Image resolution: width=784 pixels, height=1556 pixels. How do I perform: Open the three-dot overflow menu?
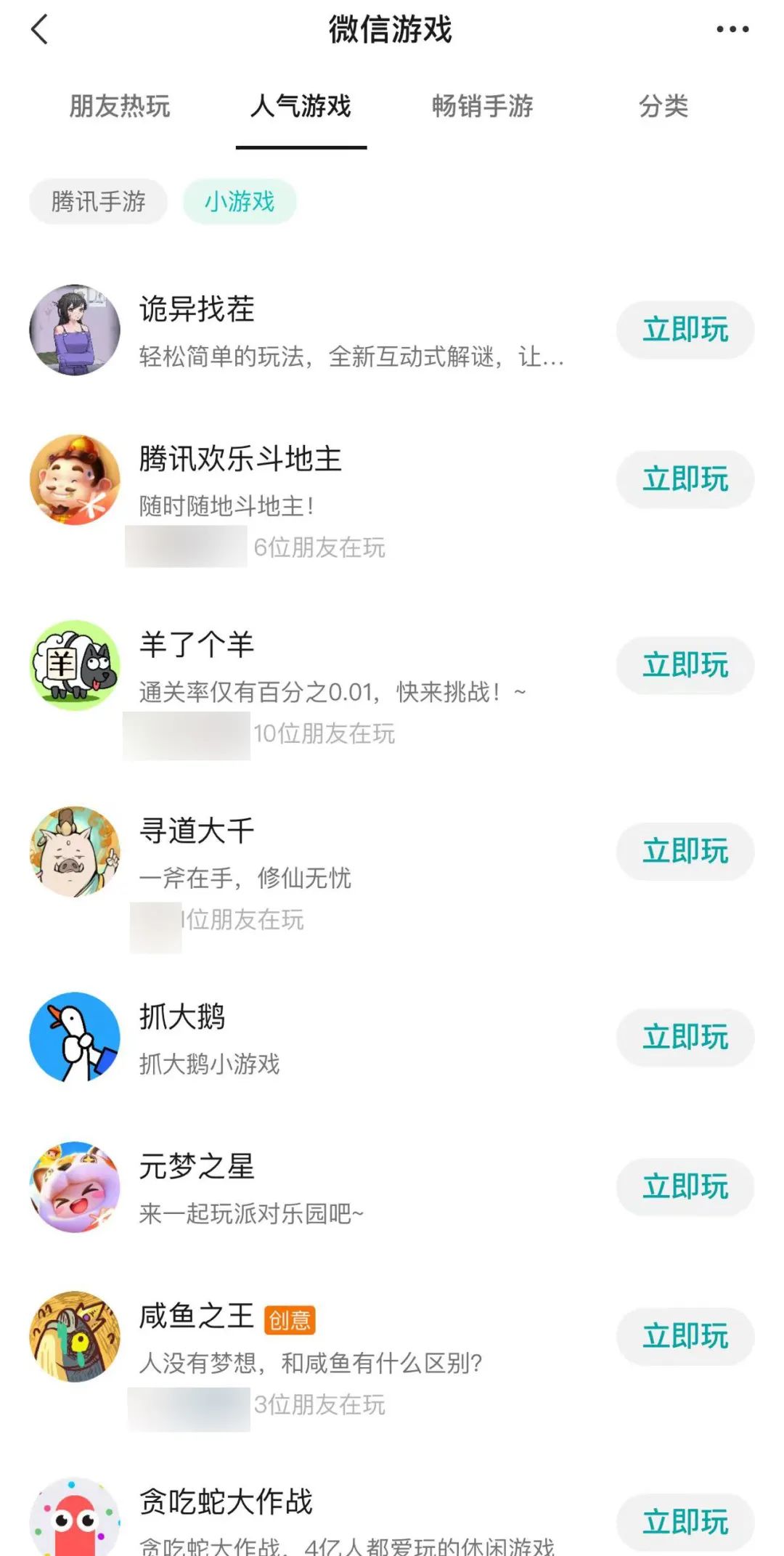732,30
